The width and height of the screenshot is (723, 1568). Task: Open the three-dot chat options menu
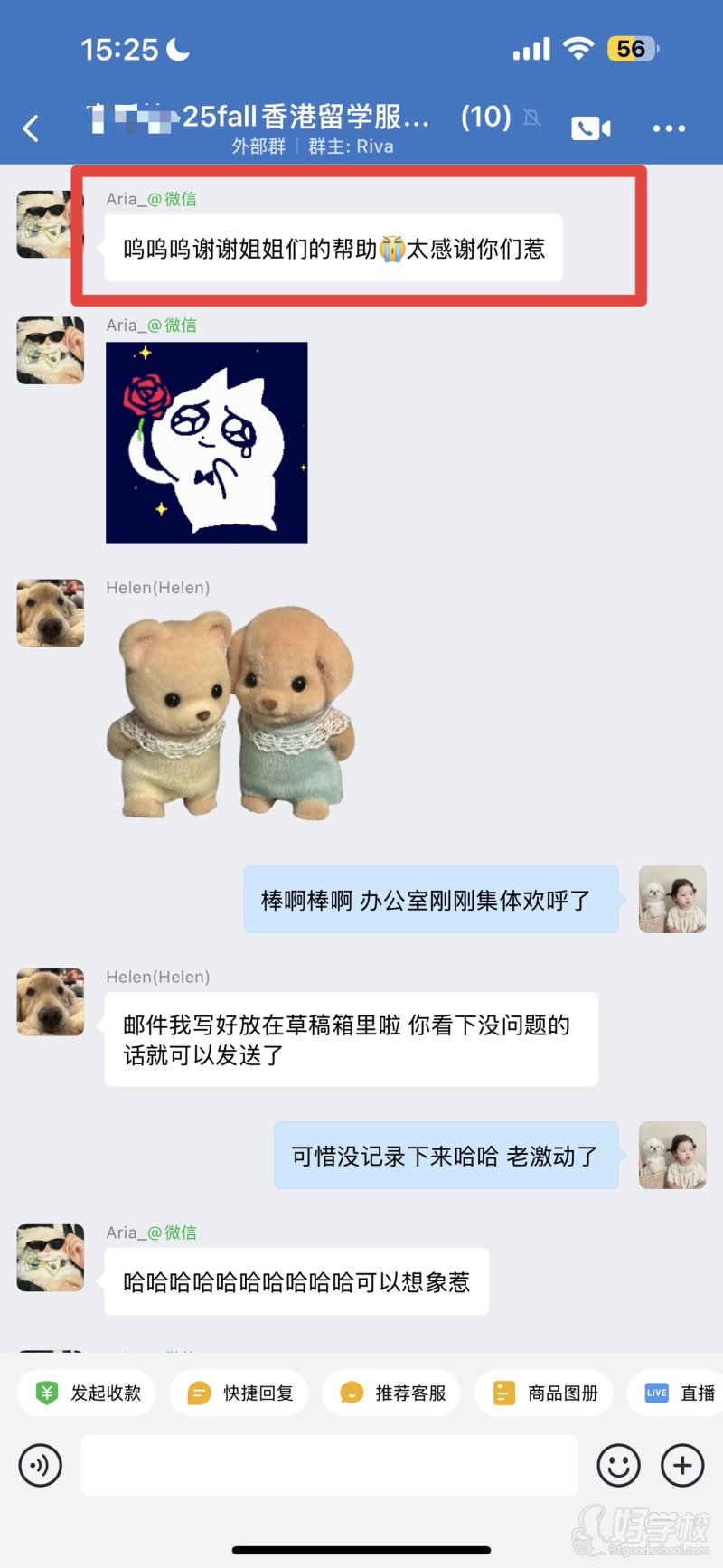669,128
